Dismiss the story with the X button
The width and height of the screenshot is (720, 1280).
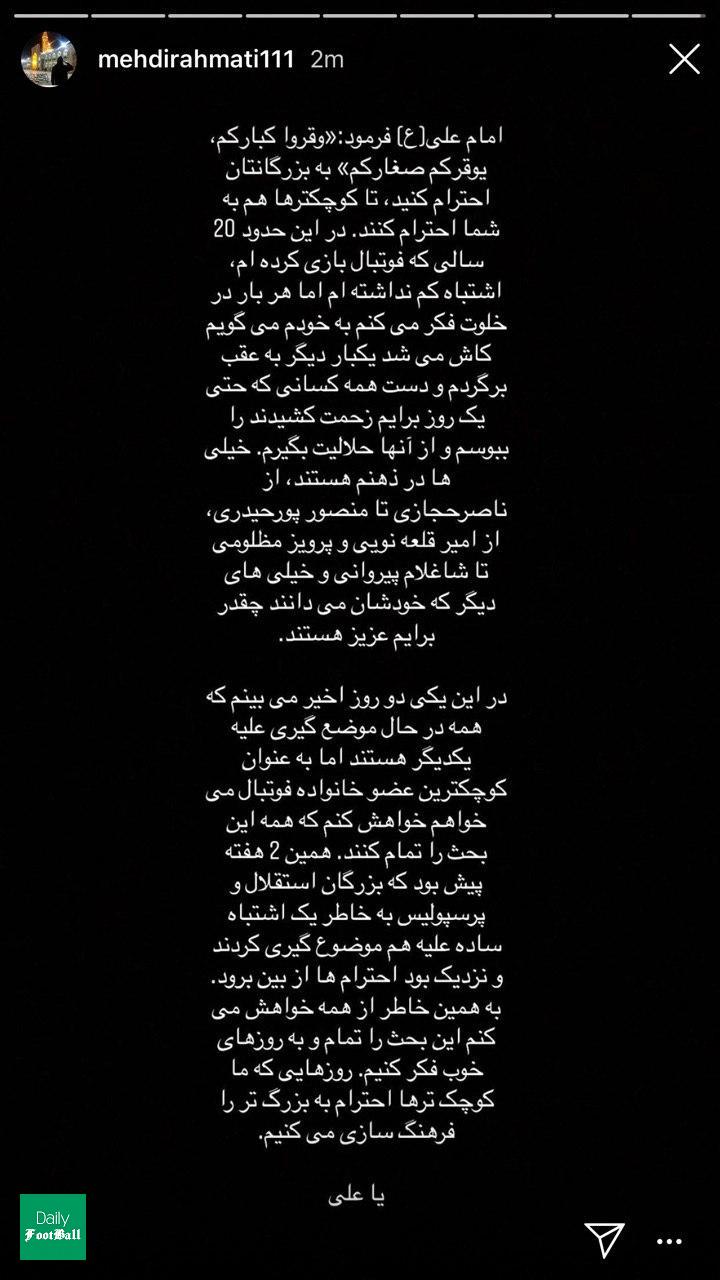point(684,60)
